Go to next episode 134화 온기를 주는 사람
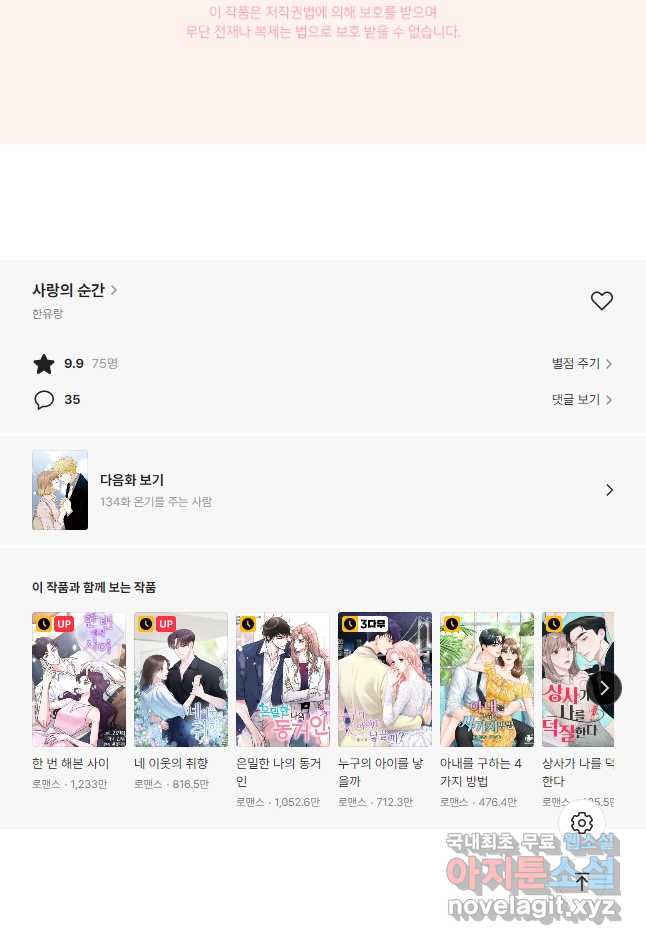 322,490
